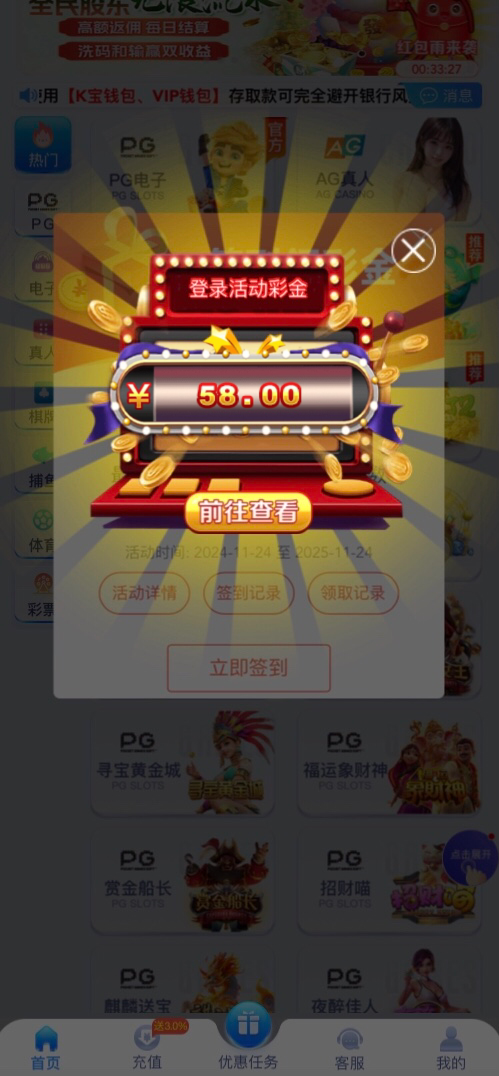Tap 立即签到 to check in now
Screen dimensions: 499x1076
click(x=248, y=668)
